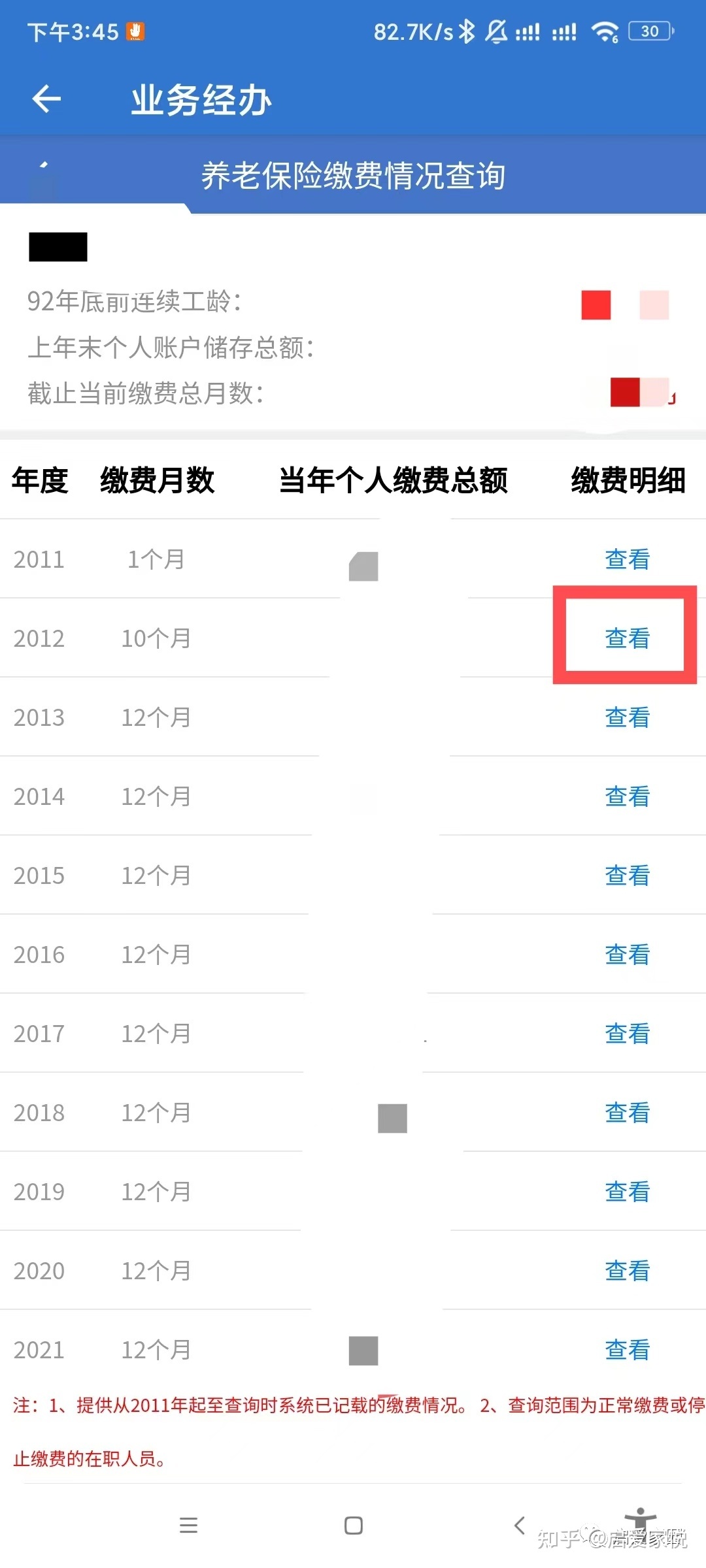Screen dimensions: 706x1568
Task: Check 2015 contribution details
Action: pyautogui.click(x=627, y=875)
